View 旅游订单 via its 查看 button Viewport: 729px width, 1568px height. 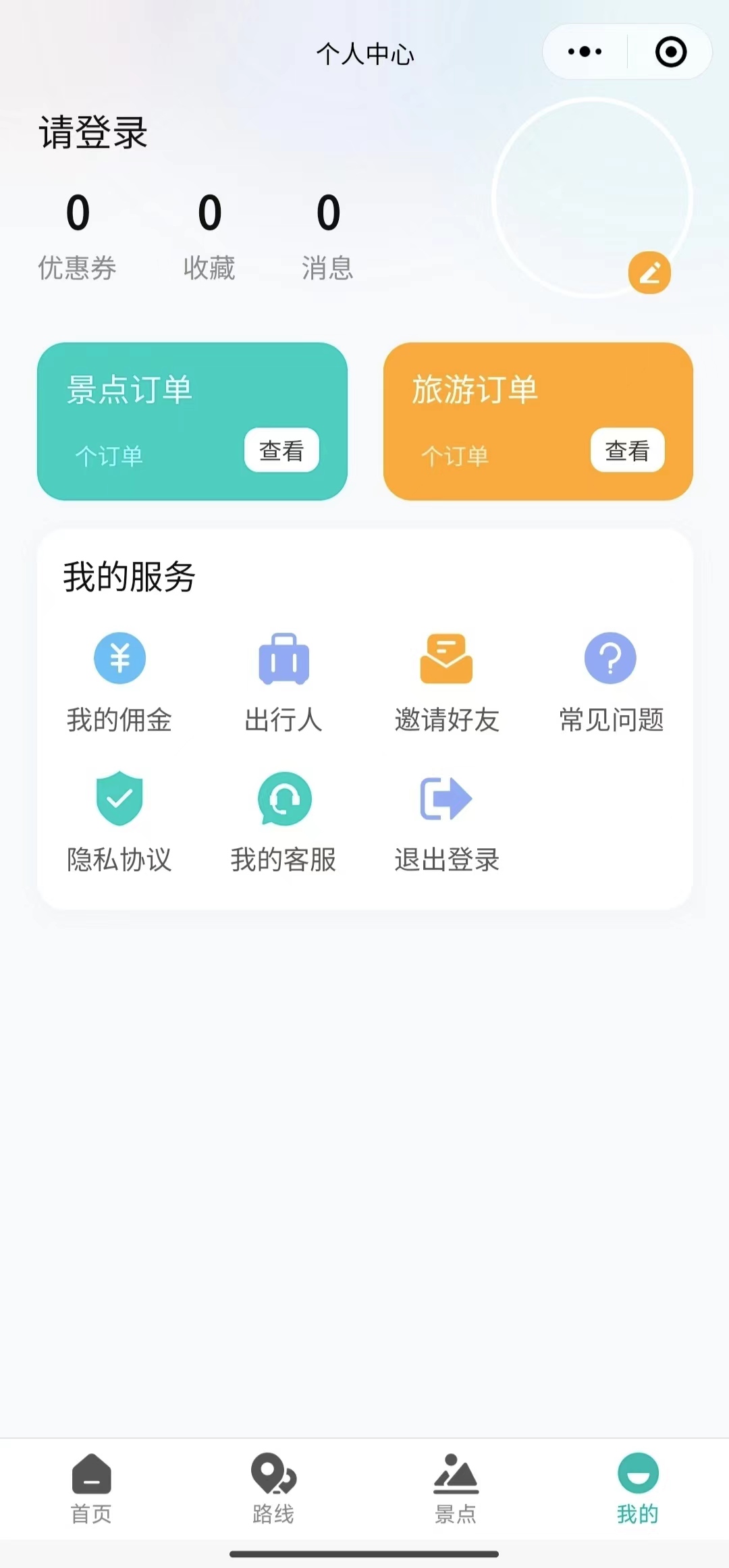628,450
